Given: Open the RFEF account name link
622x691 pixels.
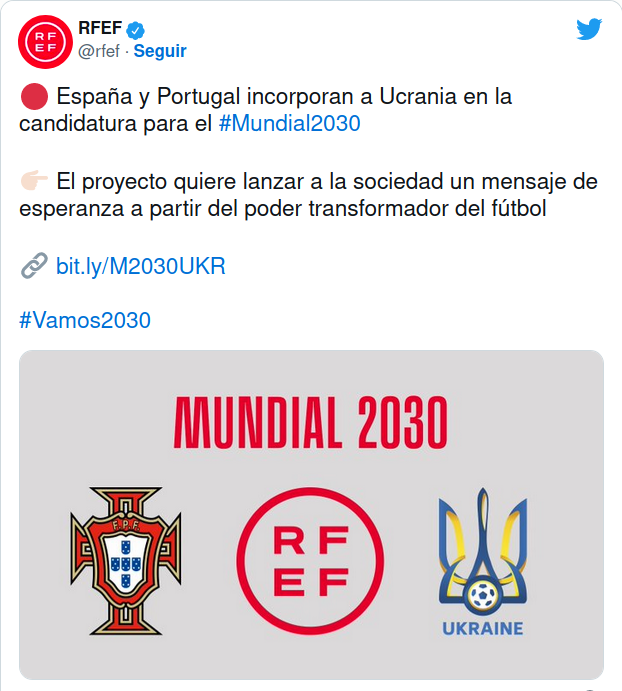Looking at the screenshot, I should pyautogui.click(x=98, y=29).
